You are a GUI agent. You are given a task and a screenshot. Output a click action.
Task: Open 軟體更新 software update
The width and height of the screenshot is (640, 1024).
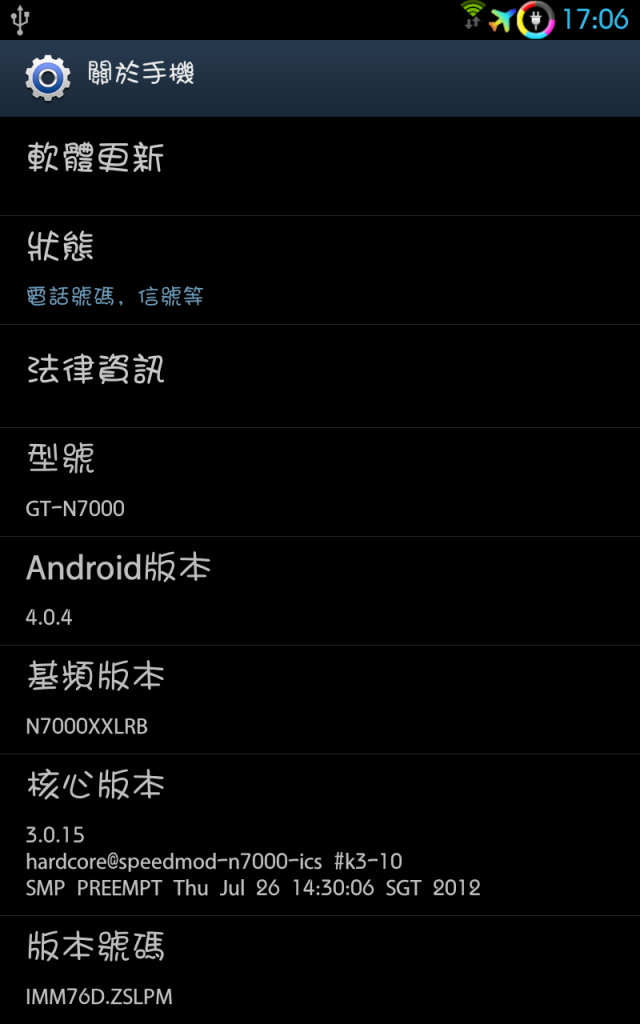click(x=320, y=166)
